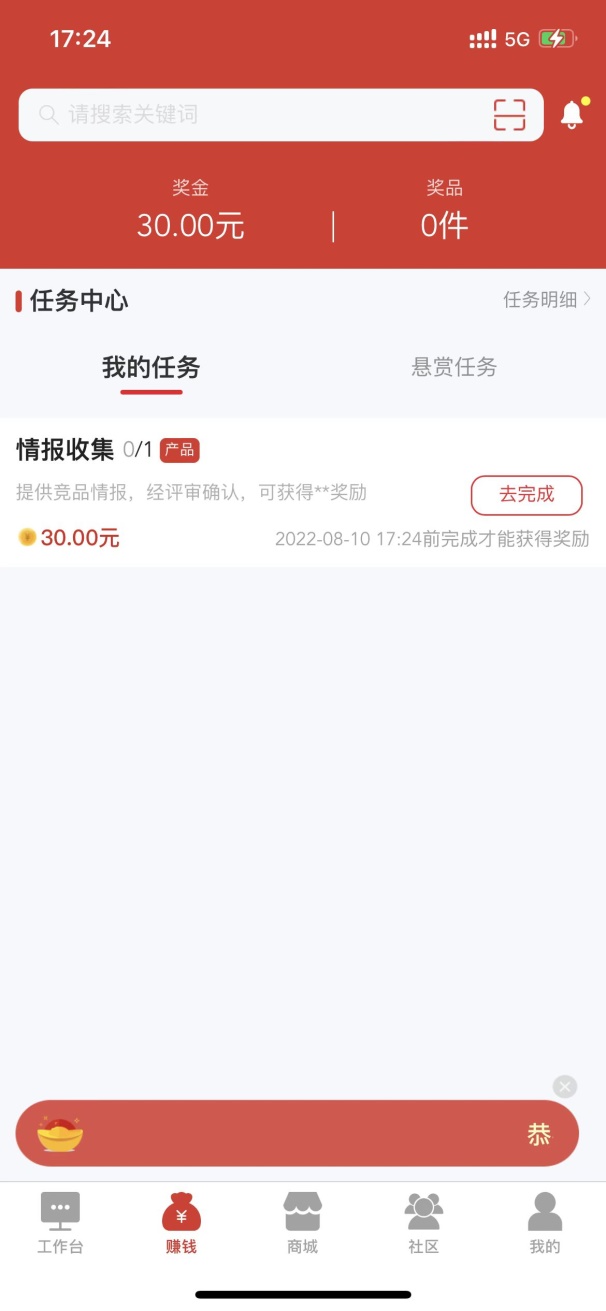Viewport: 606px width, 1311px height.
Task: Tap 去完成 button for 情报收集 task
Action: [x=527, y=495]
